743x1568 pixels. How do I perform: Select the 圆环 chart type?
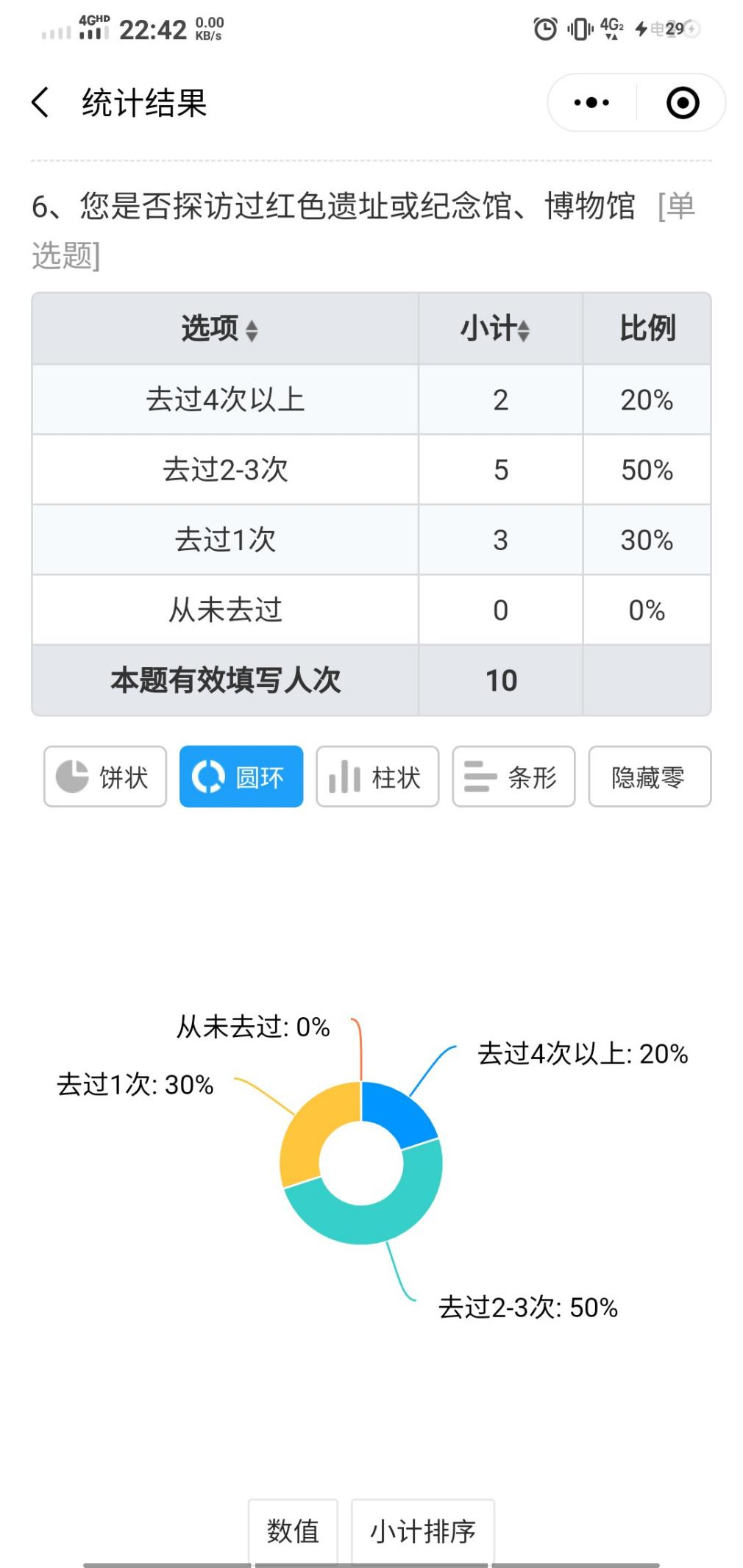(x=241, y=777)
